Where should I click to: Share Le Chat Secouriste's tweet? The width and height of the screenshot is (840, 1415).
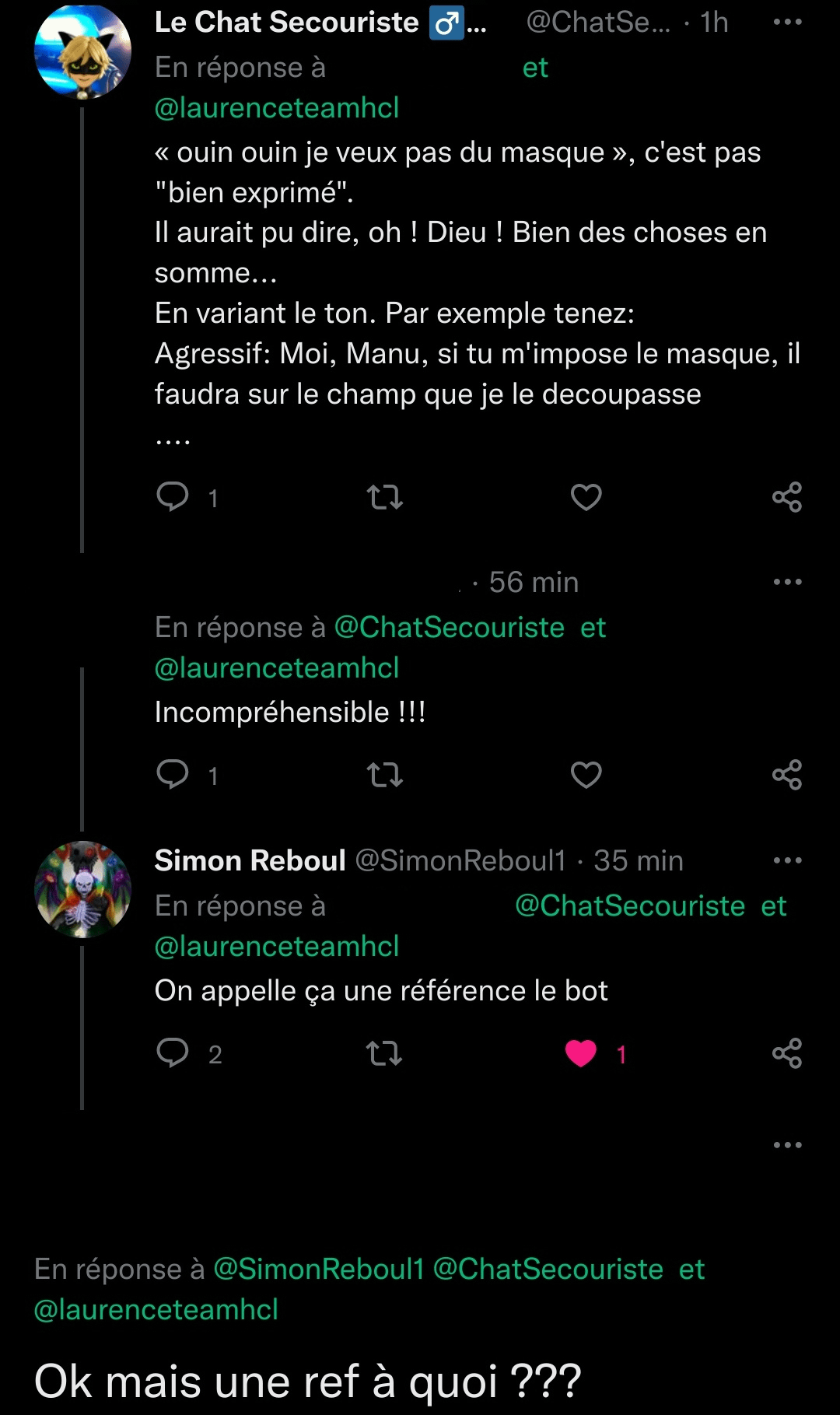point(787,496)
